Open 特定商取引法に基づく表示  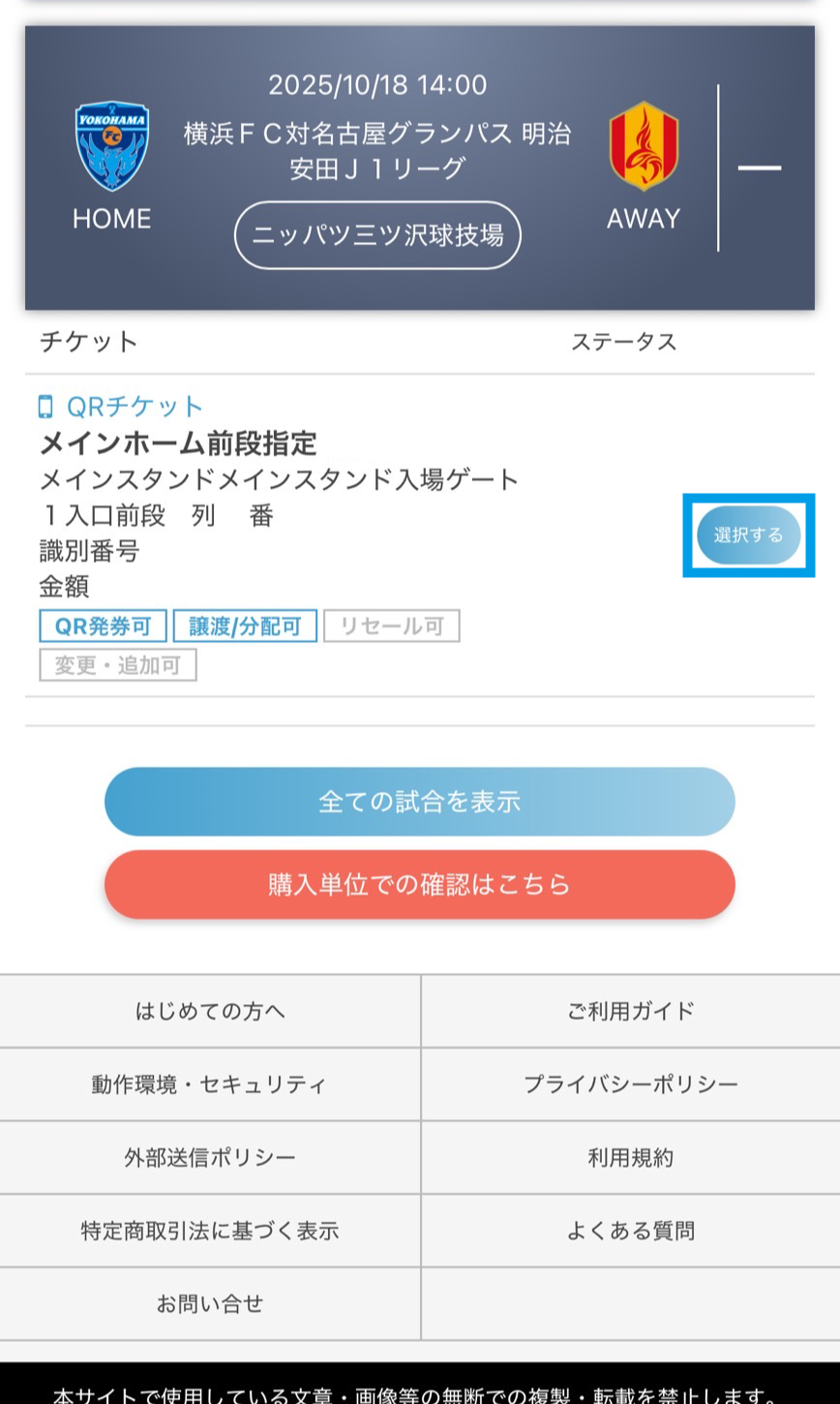point(210,1232)
